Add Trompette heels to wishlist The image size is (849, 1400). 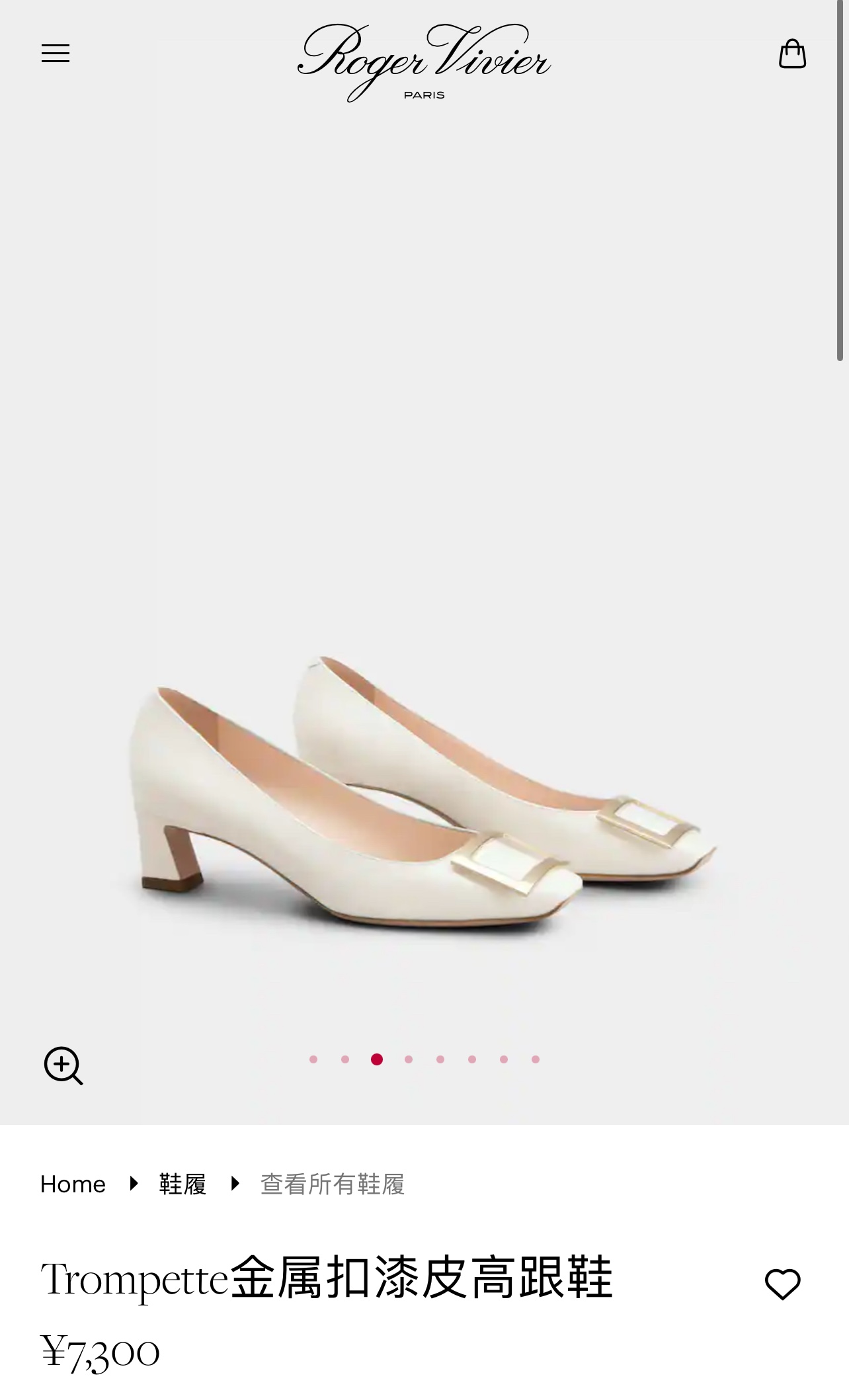tap(782, 1284)
